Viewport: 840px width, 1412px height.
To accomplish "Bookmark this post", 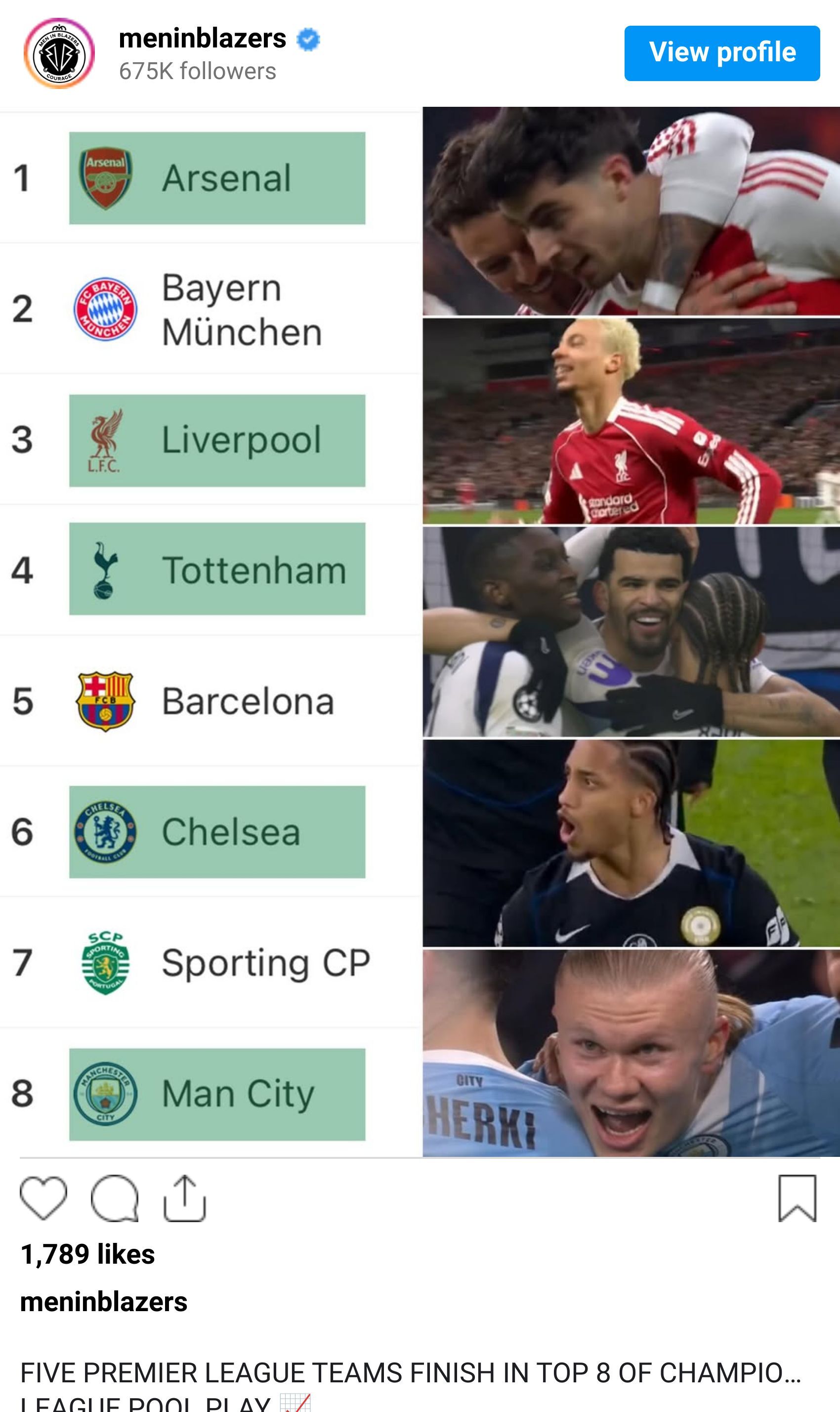I will (x=797, y=1197).
